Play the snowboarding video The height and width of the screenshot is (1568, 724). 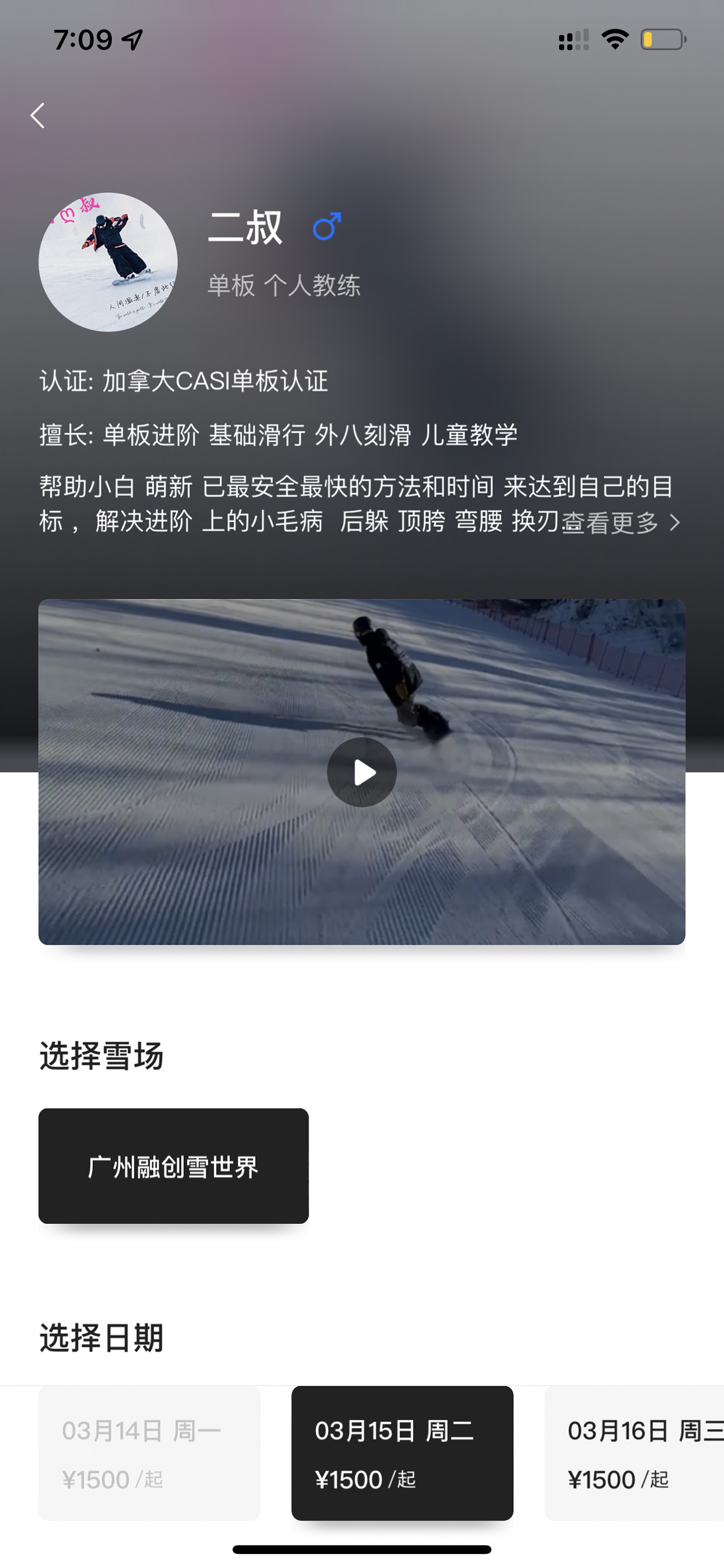362,772
